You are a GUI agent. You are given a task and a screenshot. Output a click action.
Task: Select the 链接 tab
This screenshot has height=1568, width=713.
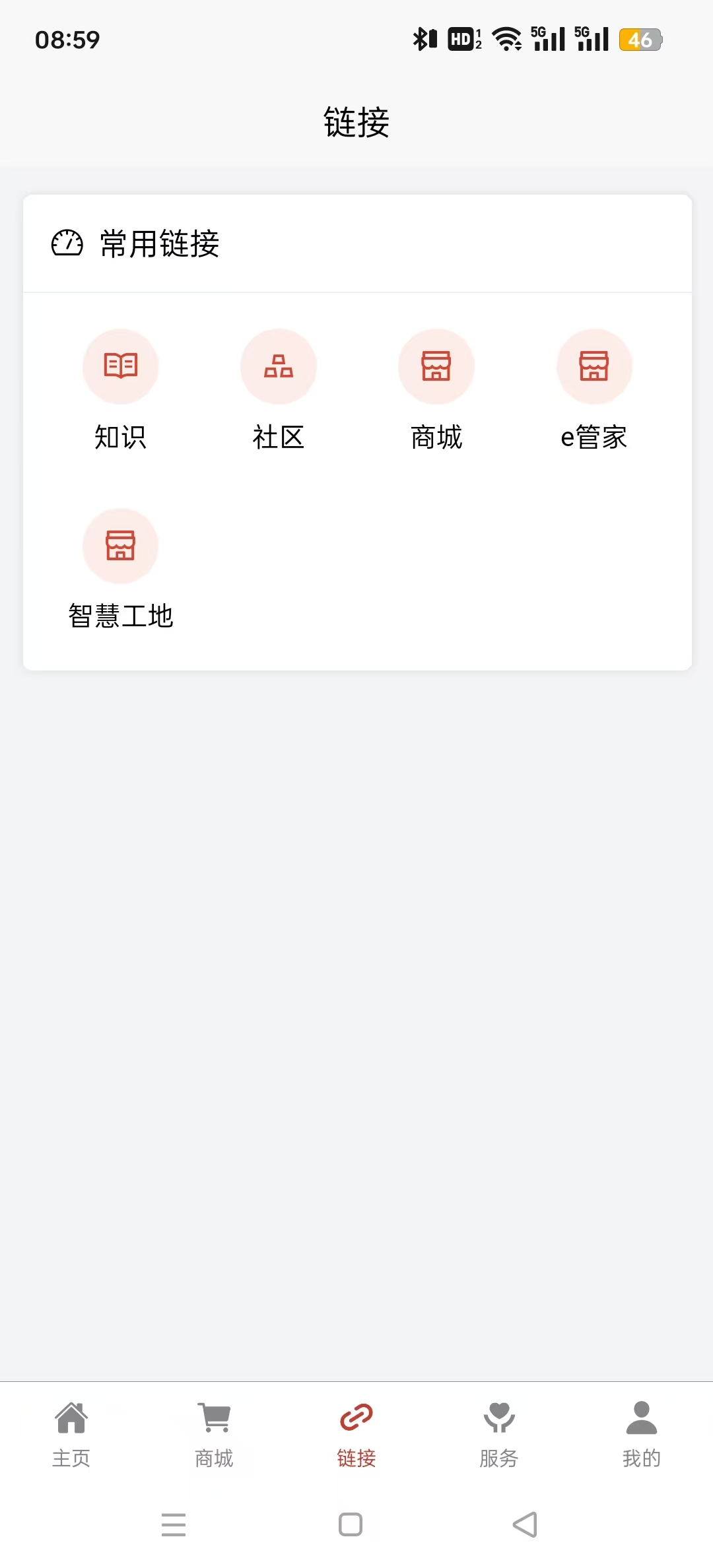(x=356, y=1433)
